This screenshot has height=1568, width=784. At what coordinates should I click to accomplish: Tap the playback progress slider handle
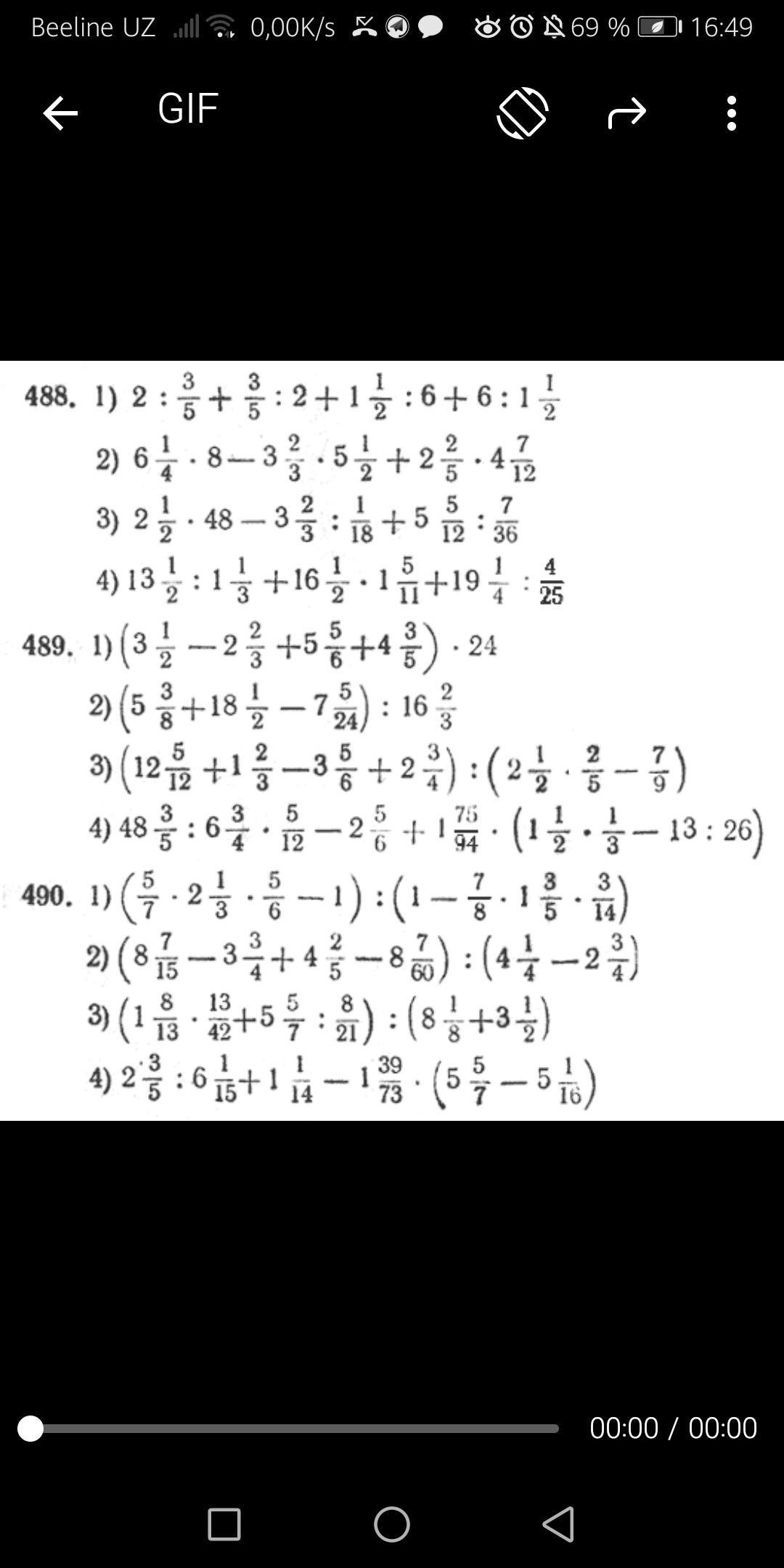[x=30, y=1428]
